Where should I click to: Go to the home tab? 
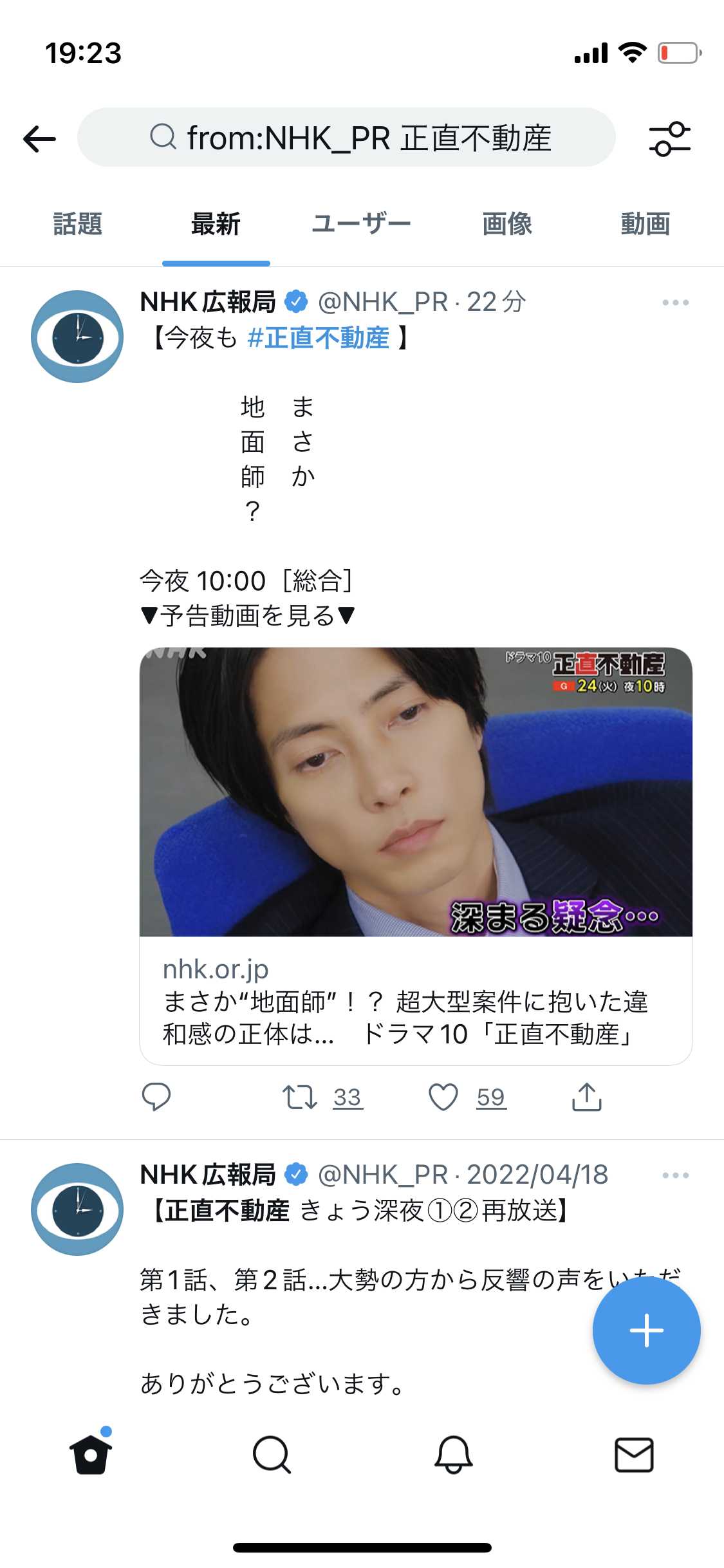91,1453
